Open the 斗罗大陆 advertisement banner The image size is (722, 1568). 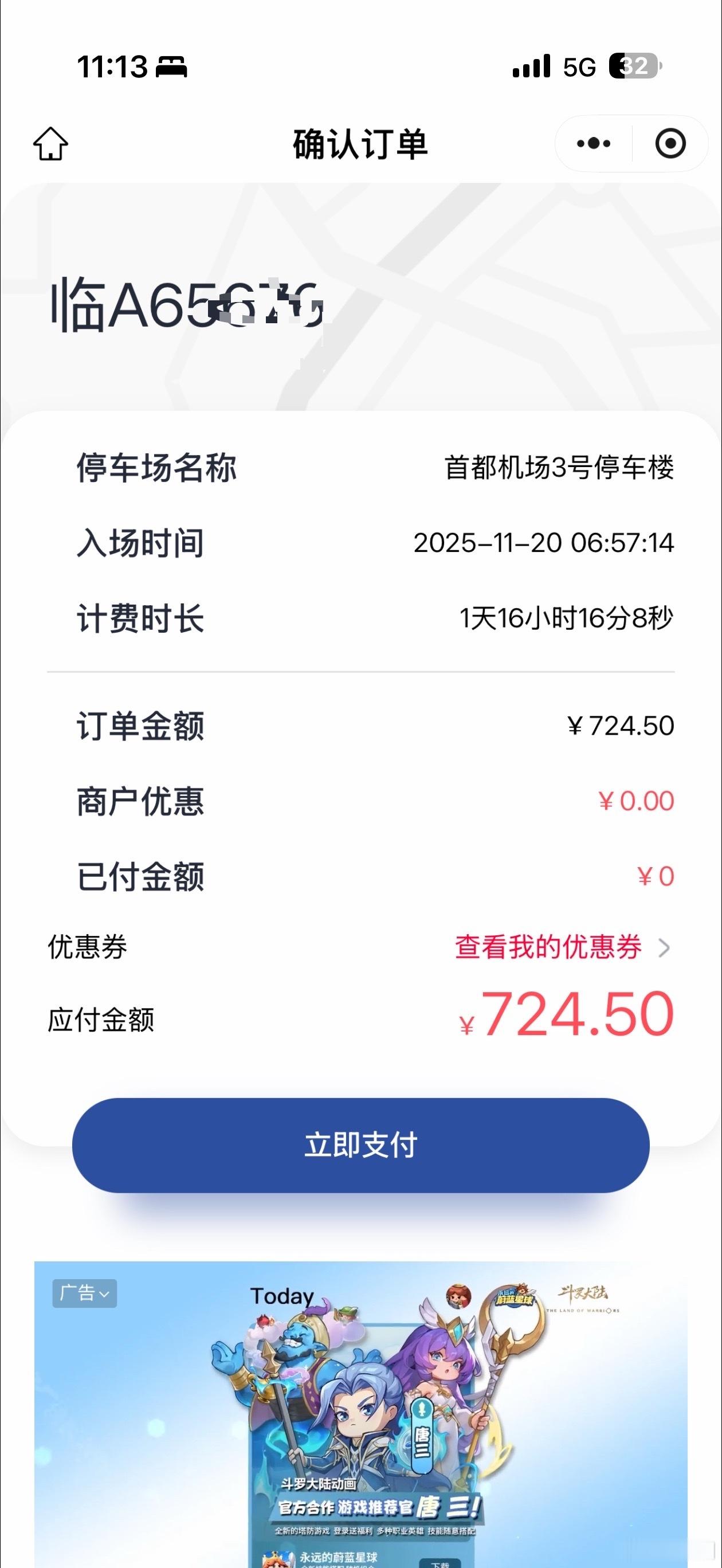360,1418
